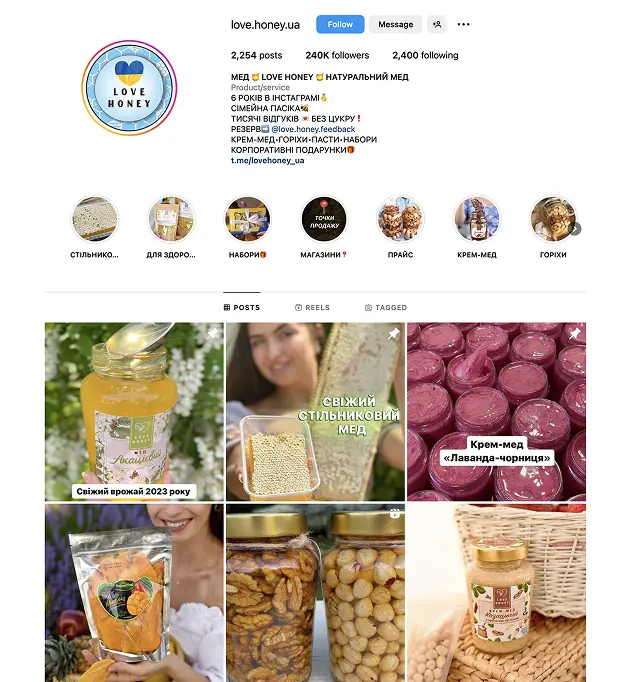Open the nuts in jars reel post
Image resolution: width=625 pixels, height=682 pixels.
(x=315, y=592)
